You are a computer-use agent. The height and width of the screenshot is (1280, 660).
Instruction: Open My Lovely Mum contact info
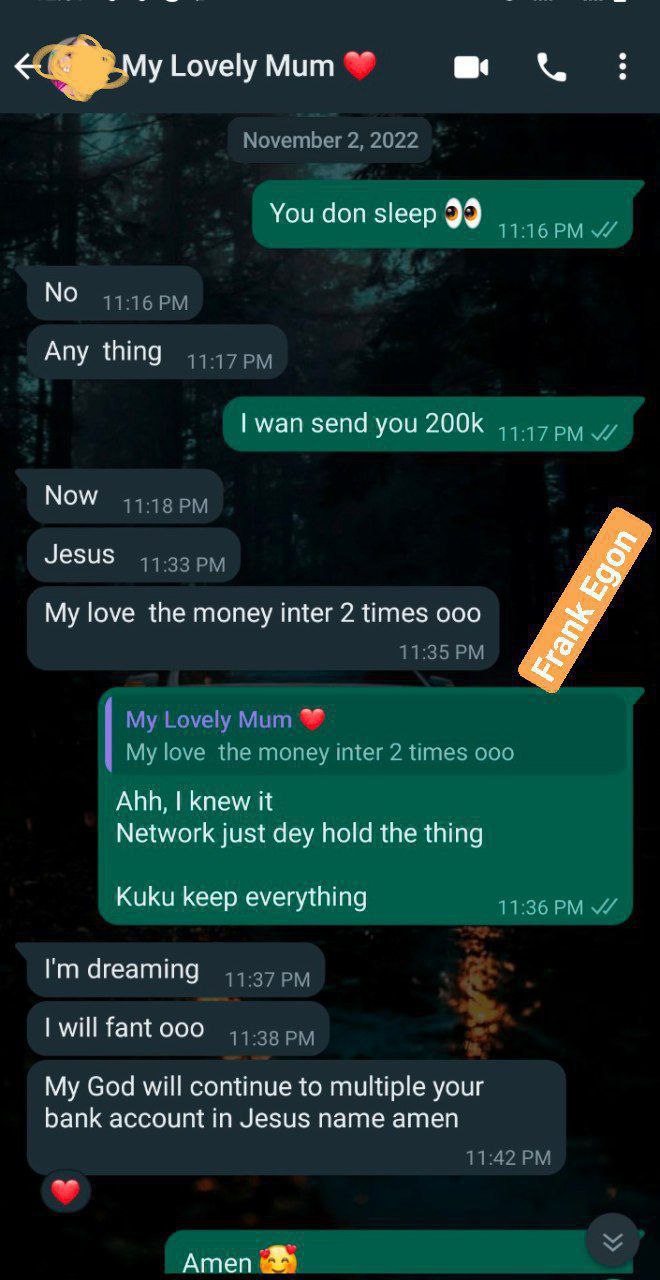228,67
